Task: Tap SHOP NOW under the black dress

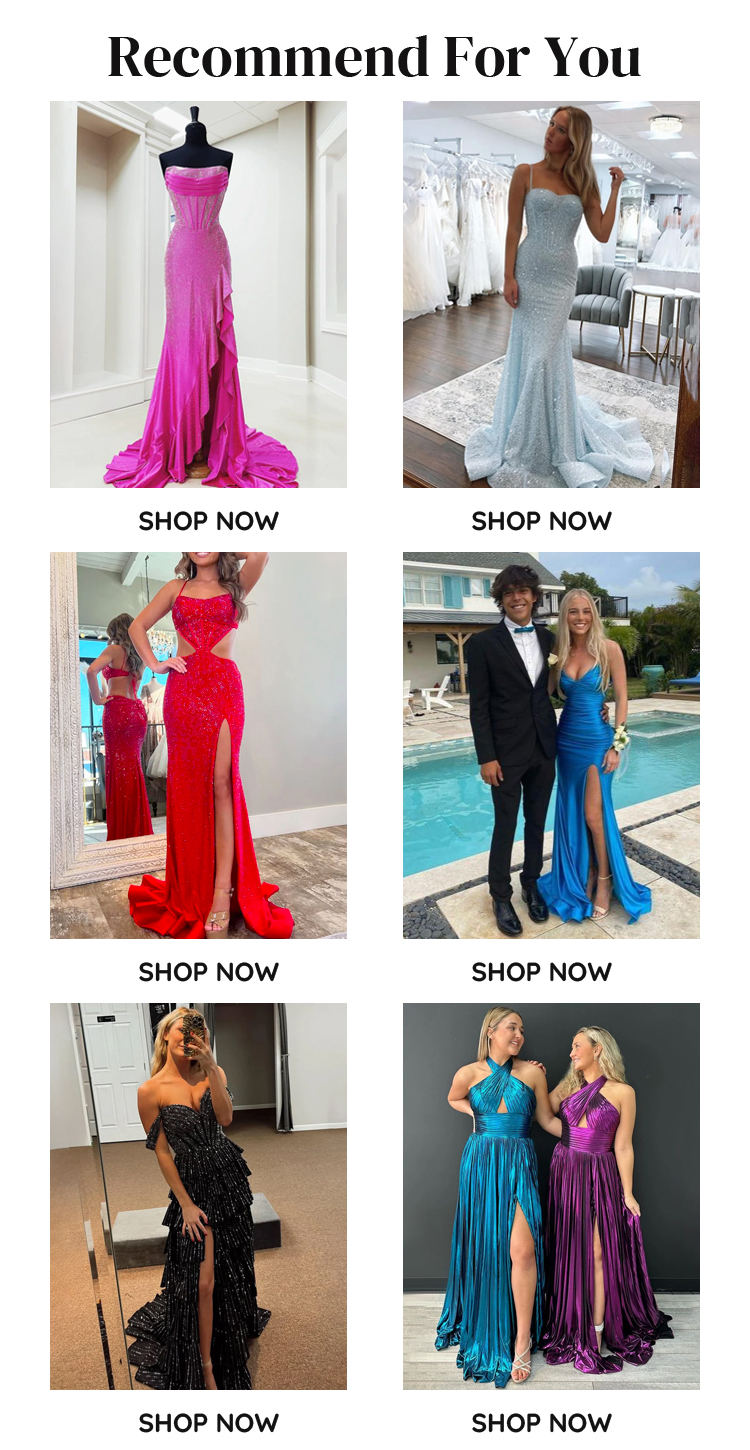Action: pyautogui.click(x=208, y=1423)
